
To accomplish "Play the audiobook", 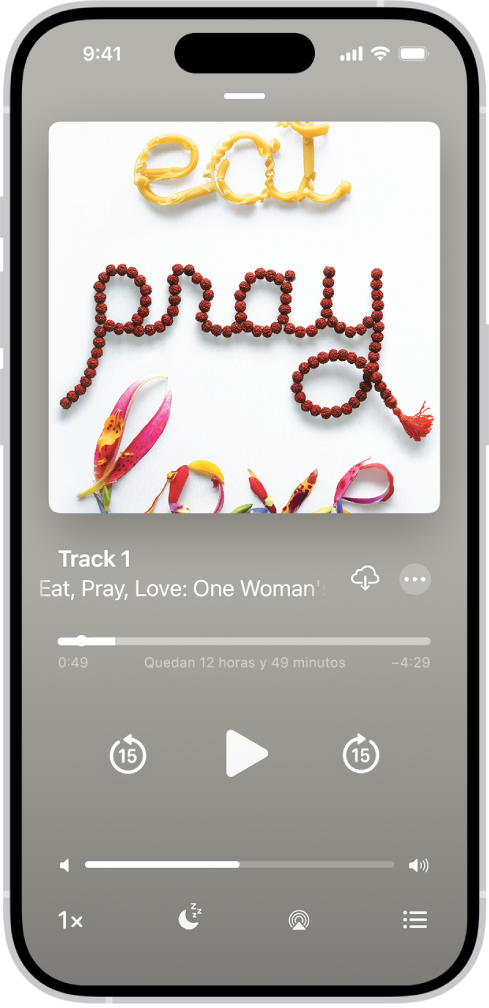I will click(x=246, y=753).
